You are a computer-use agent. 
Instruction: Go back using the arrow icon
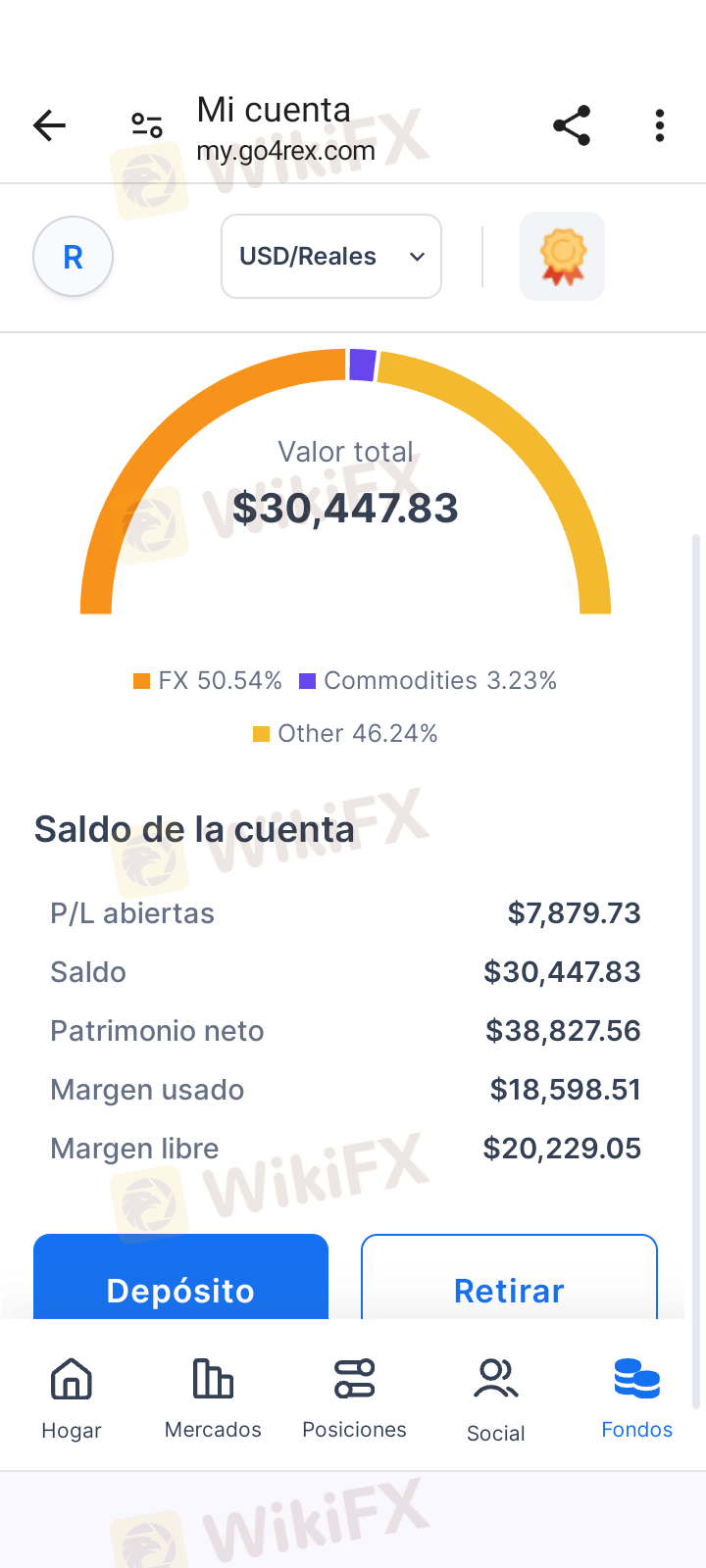[x=49, y=125]
